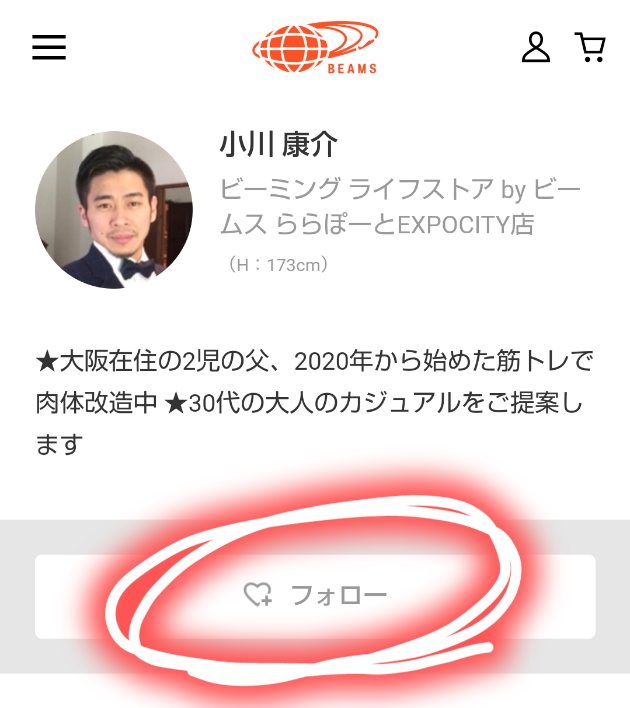The image size is (630, 708).
Task: Open the hamburger menu
Action: [49, 47]
